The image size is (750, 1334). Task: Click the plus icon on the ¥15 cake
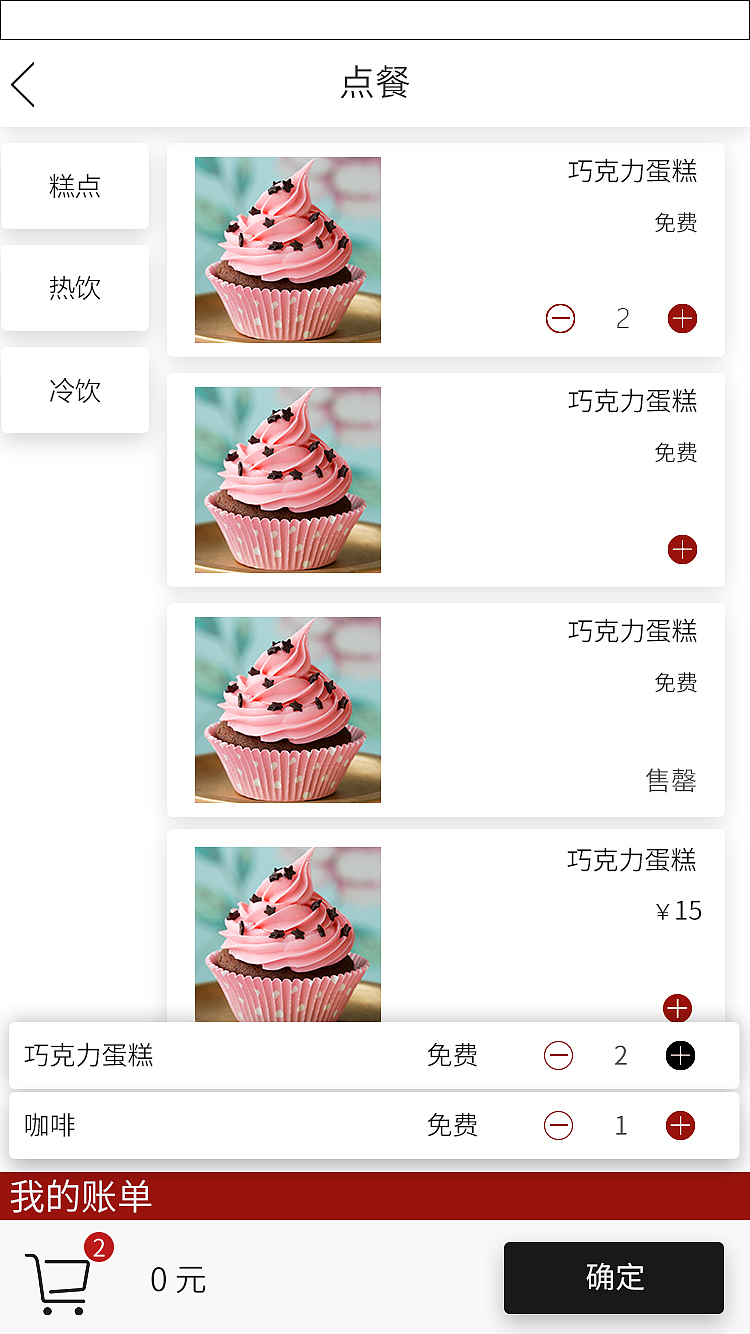click(x=677, y=1009)
